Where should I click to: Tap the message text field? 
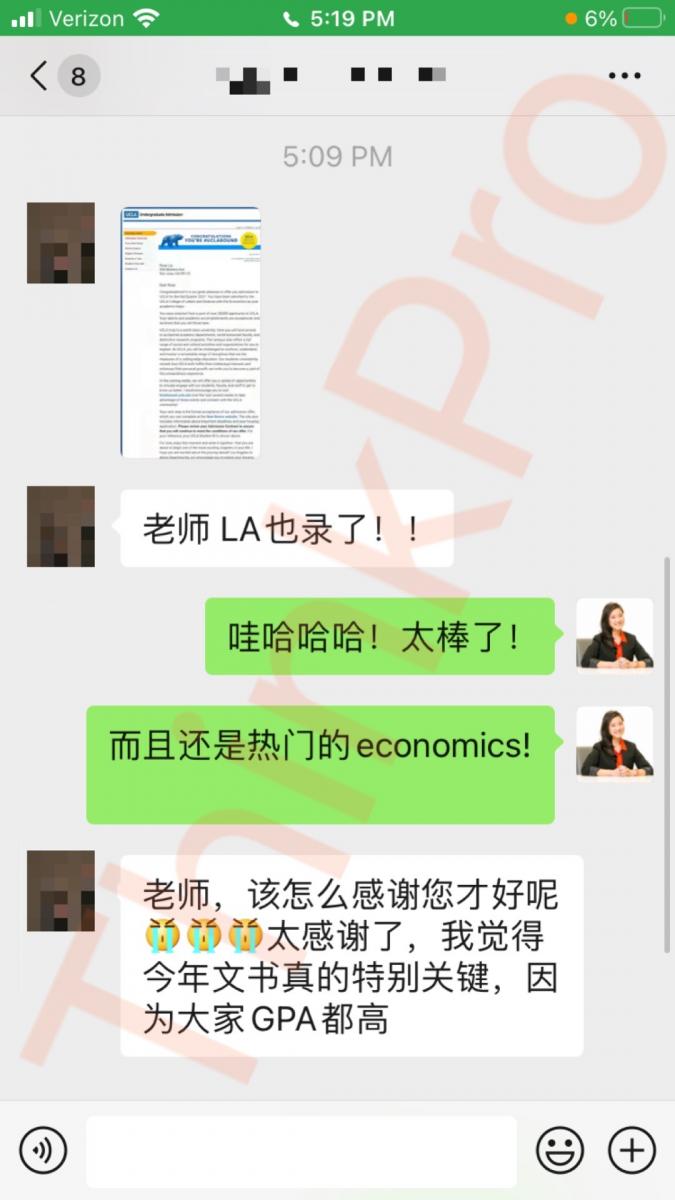click(301, 1151)
